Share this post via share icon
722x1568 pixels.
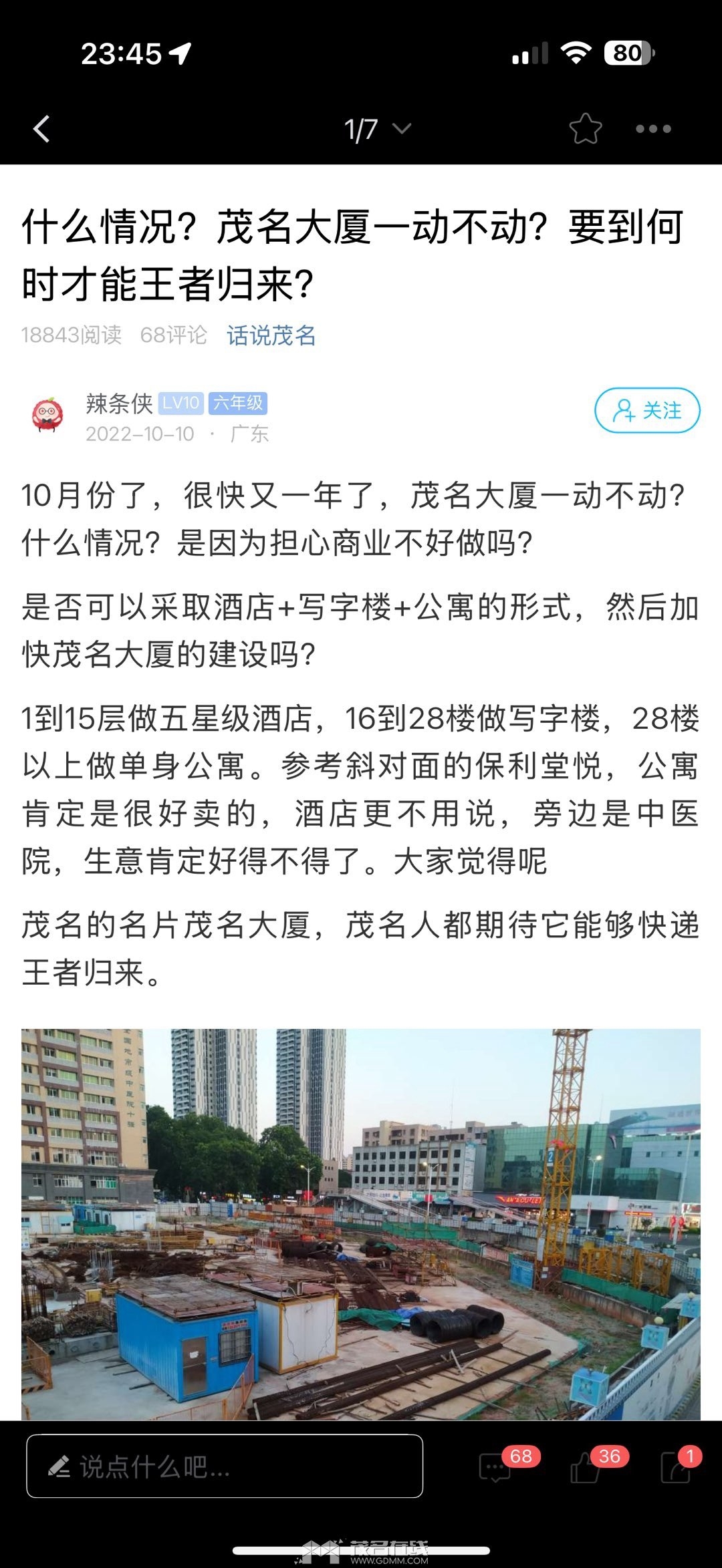(x=676, y=1467)
